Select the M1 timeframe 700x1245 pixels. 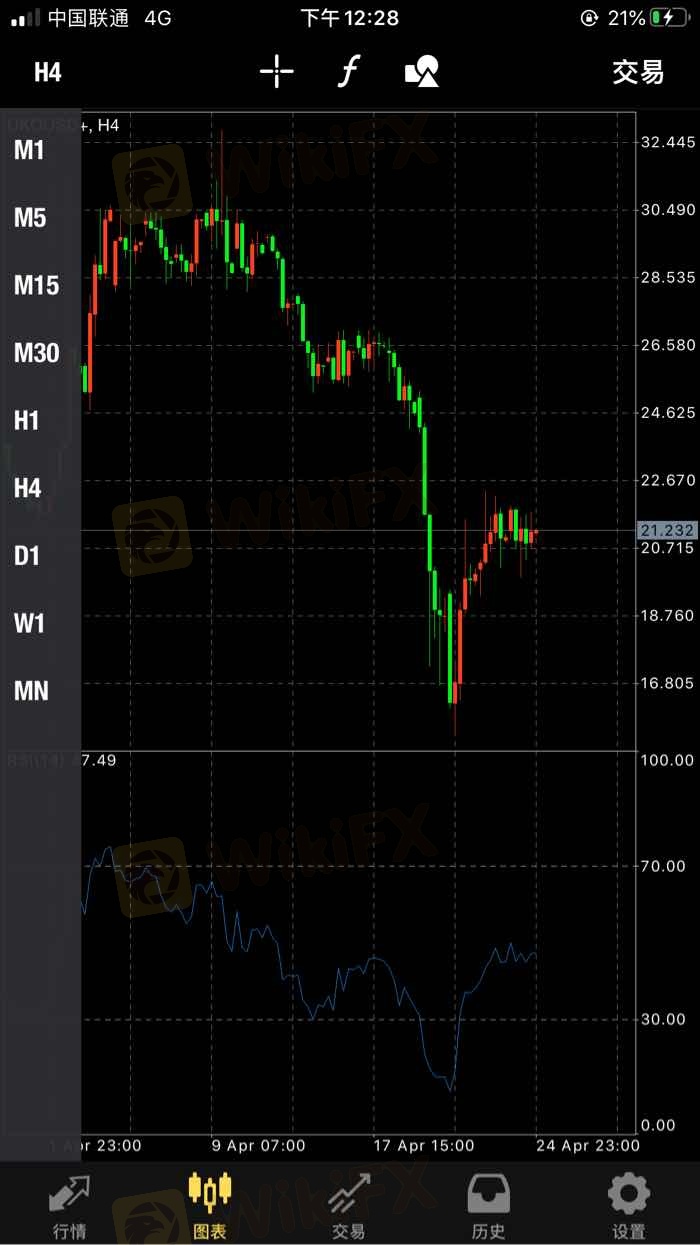[x=30, y=150]
